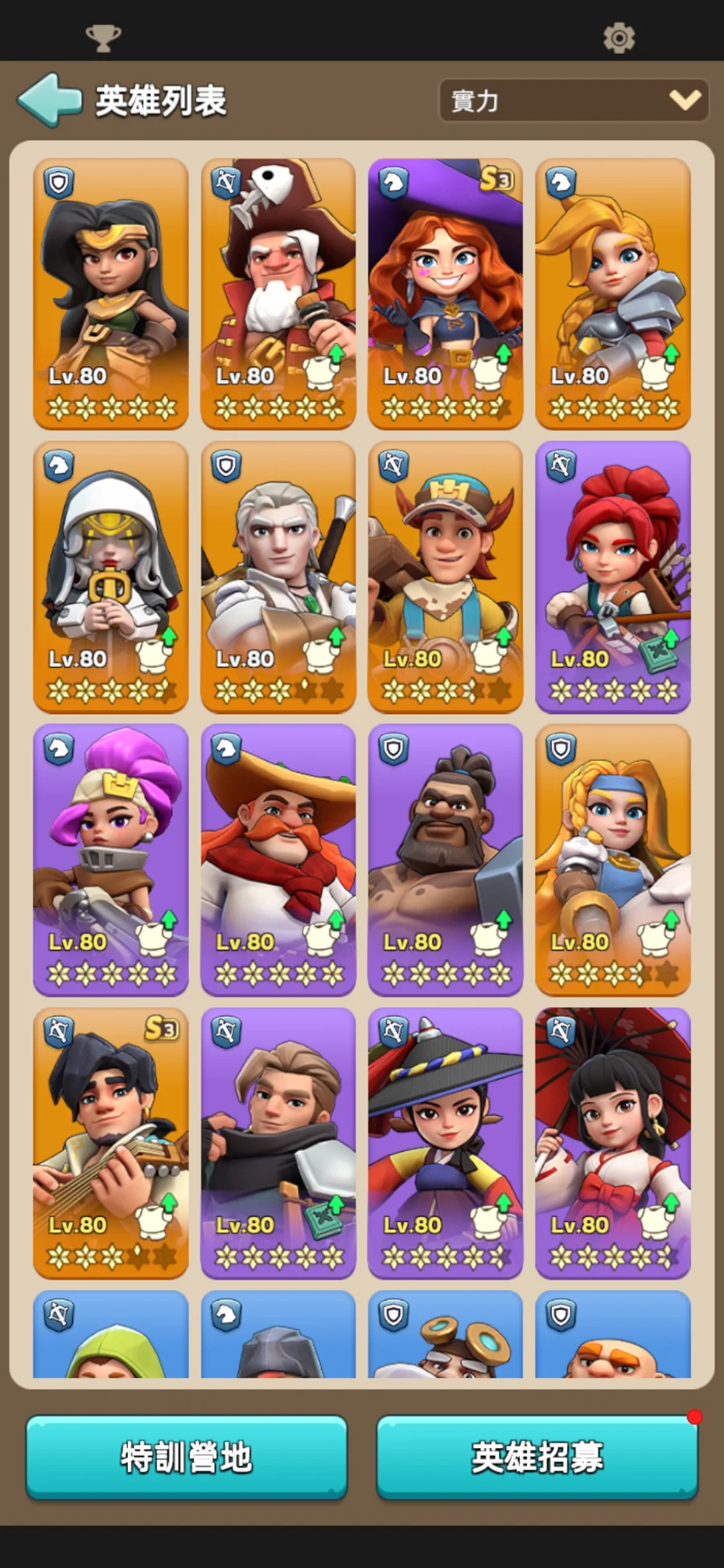724x1568 pixels.
Task: Expand the 實力 sorting dropdown
Action: 574,101
